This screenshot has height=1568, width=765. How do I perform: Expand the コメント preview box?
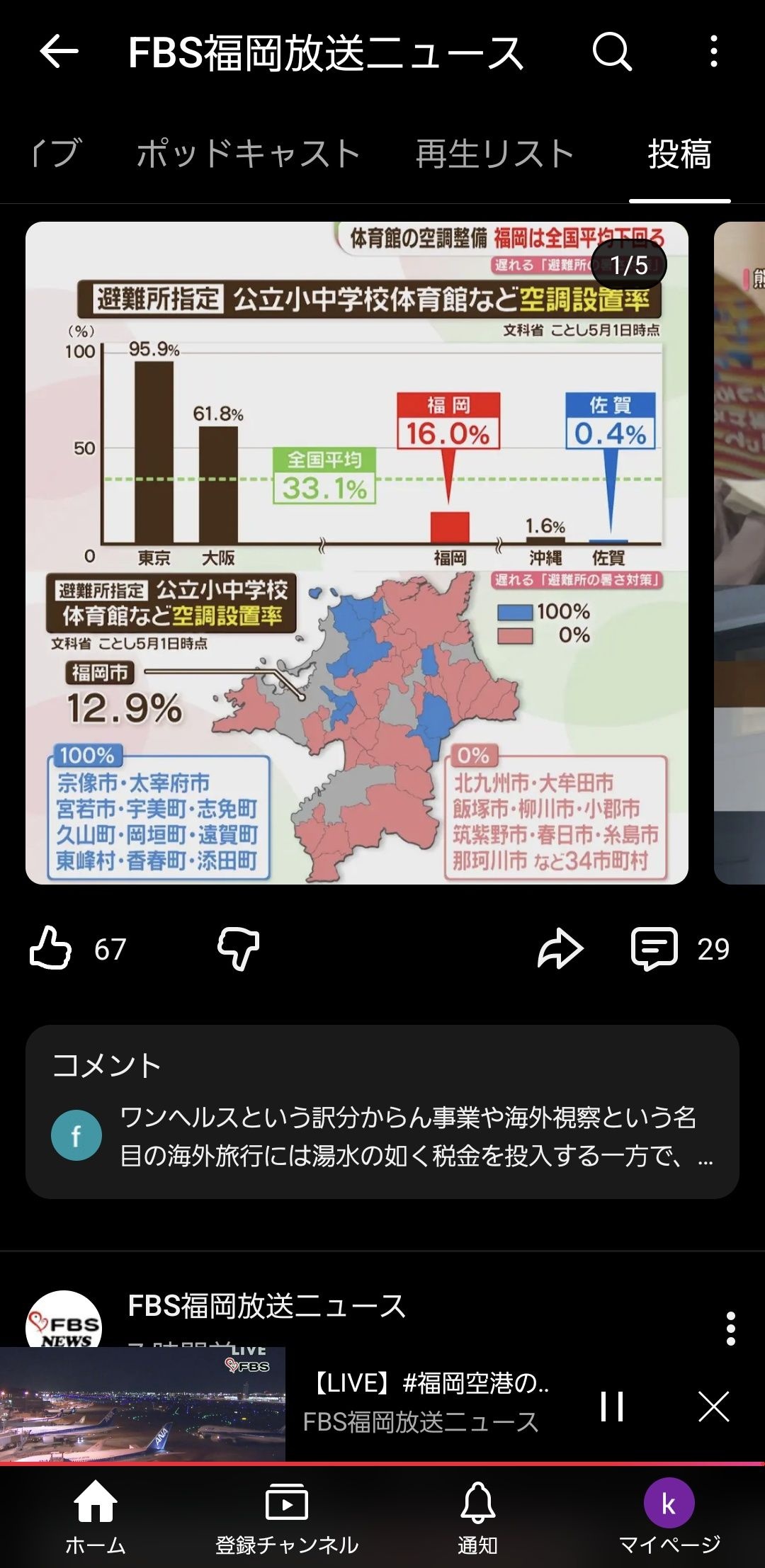click(x=382, y=1112)
